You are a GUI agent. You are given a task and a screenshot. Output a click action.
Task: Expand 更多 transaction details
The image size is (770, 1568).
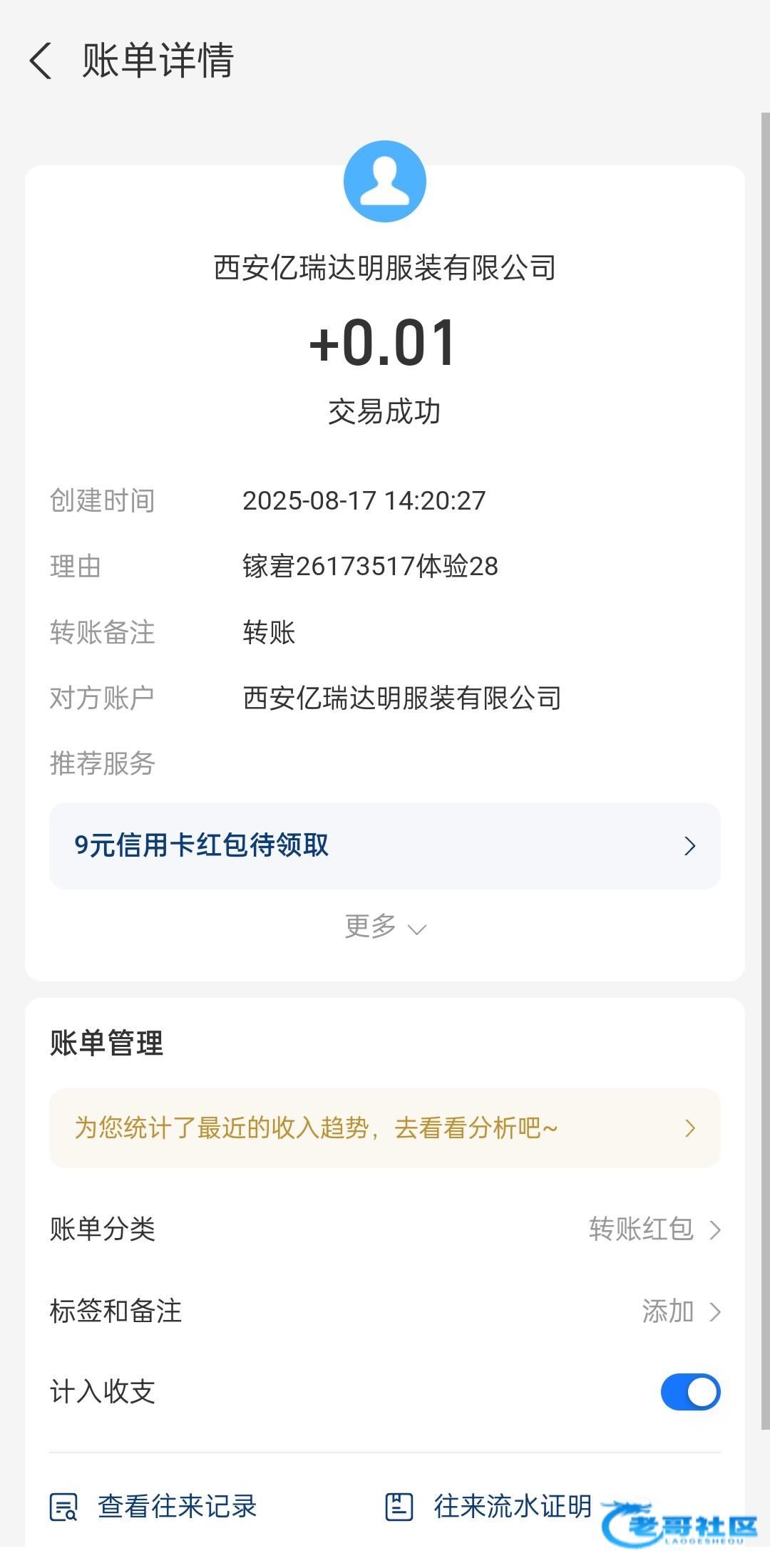385,927
